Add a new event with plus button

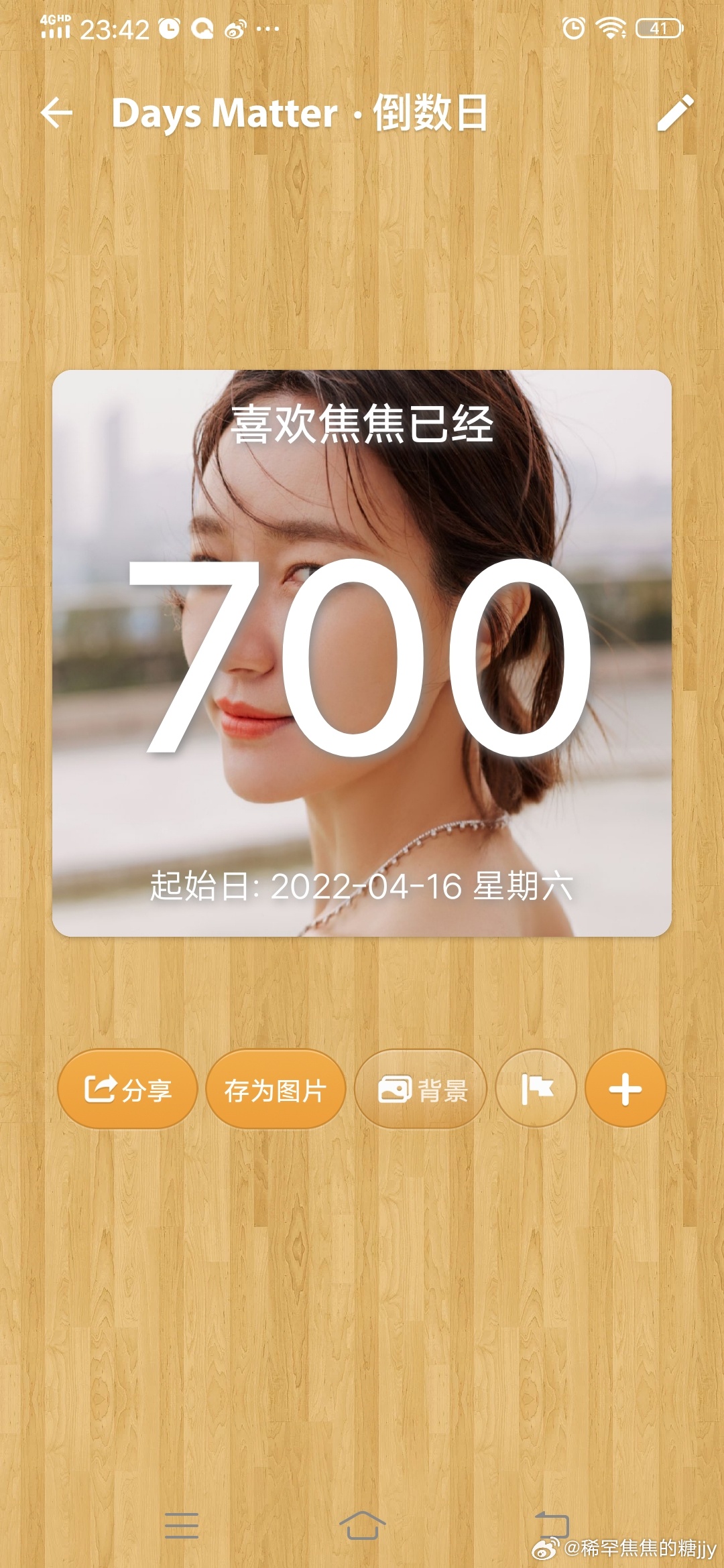pos(625,1089)
